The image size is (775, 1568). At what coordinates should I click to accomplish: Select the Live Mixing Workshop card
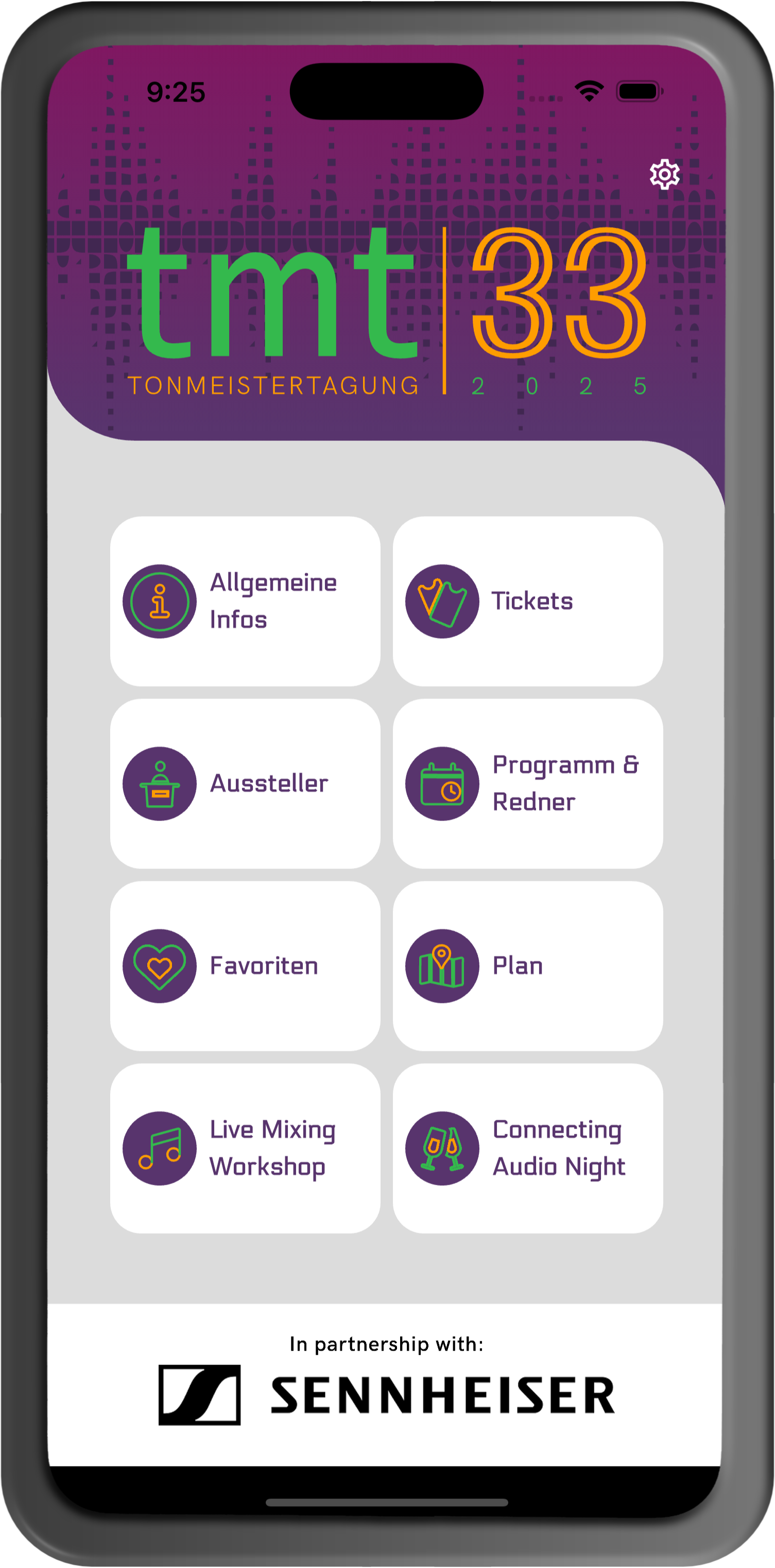(x=245, y=1148)
